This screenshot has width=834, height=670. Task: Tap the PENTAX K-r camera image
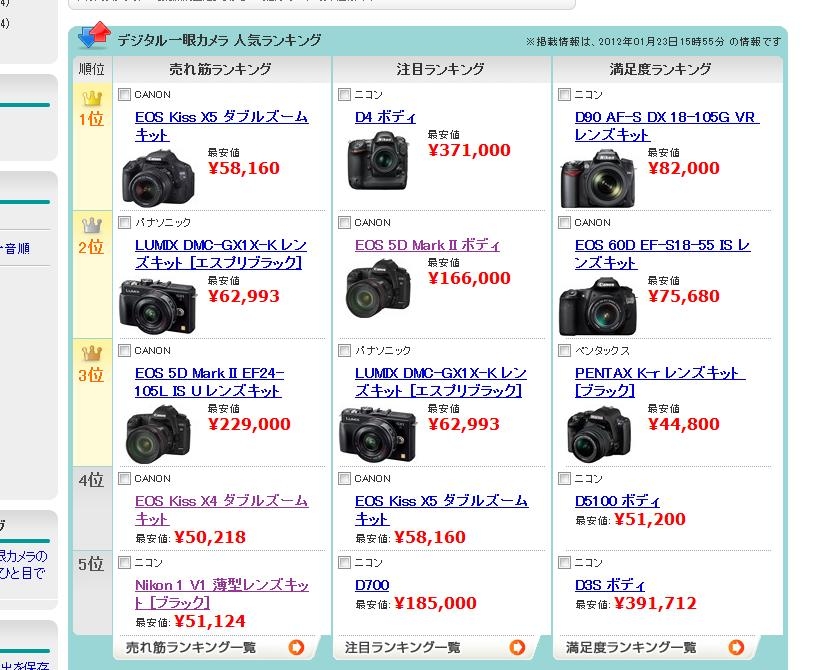(x=599, y=432)
